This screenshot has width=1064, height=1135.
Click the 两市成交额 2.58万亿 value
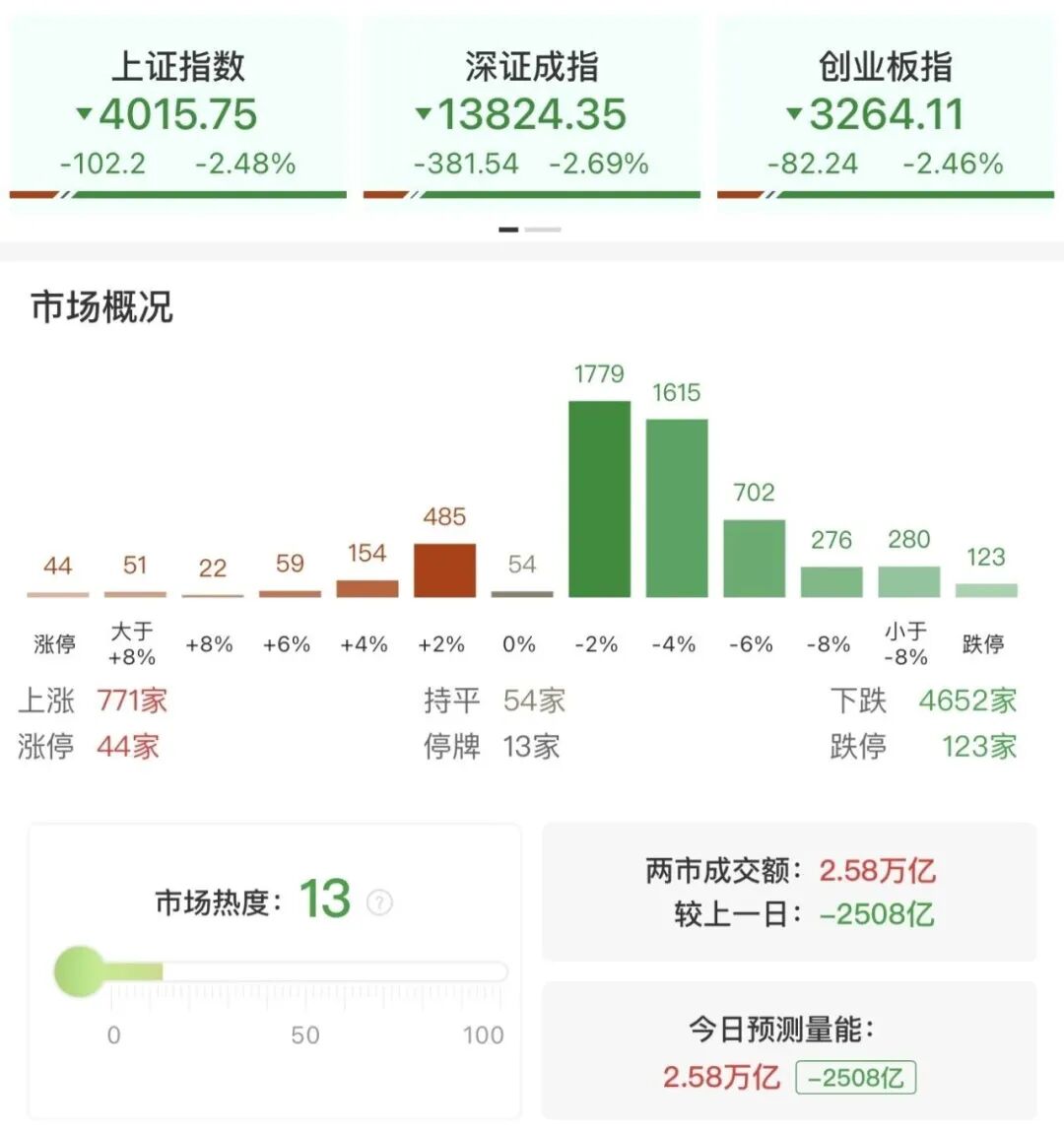[x=880, y=870]
